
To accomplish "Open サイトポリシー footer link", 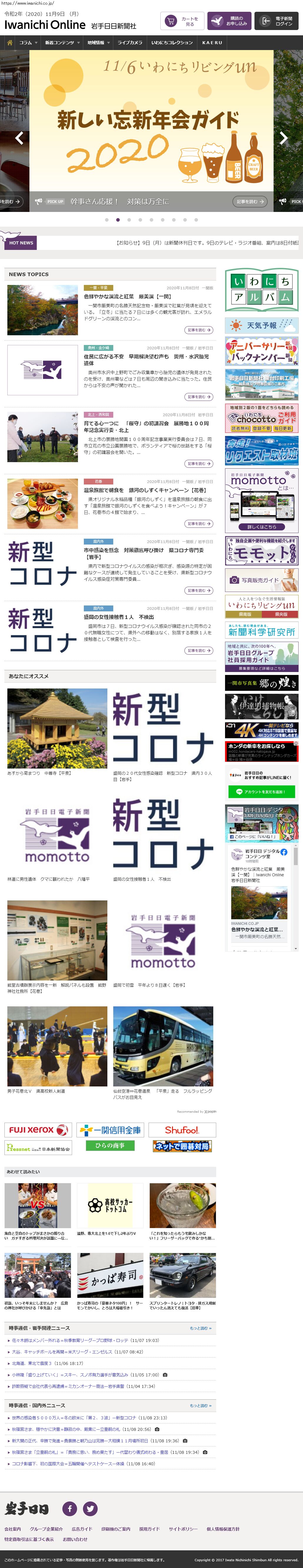I will tap(182, 1529).
